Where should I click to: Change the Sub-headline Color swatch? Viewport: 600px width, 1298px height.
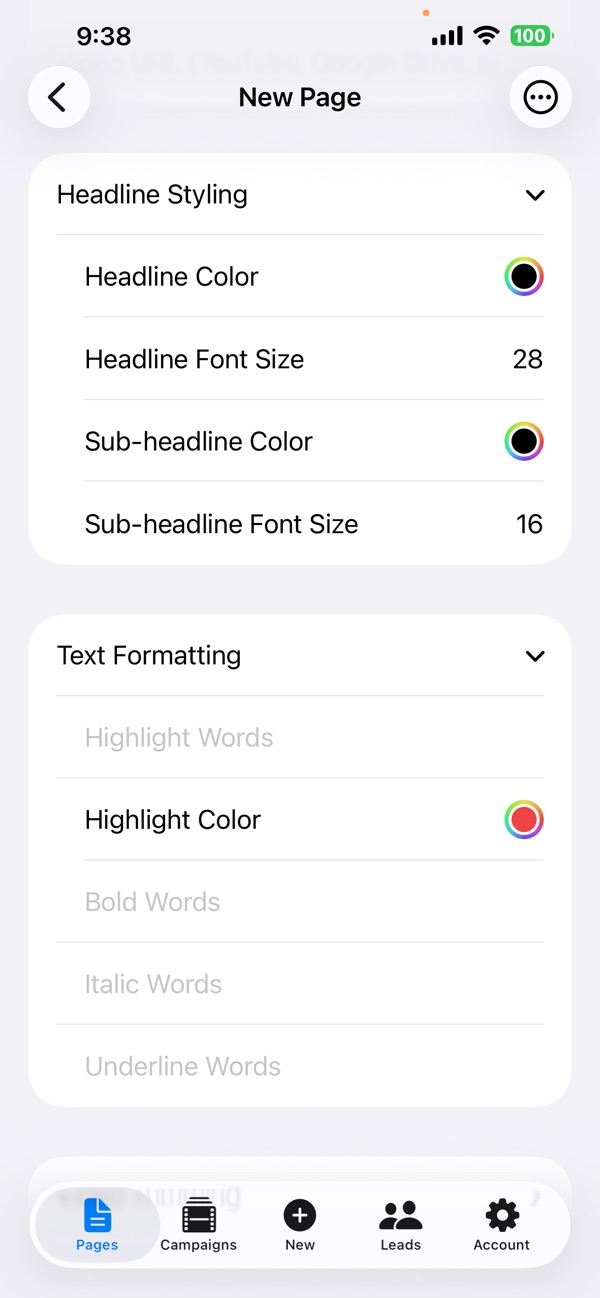pyautogui.click(x=524, y=441)
